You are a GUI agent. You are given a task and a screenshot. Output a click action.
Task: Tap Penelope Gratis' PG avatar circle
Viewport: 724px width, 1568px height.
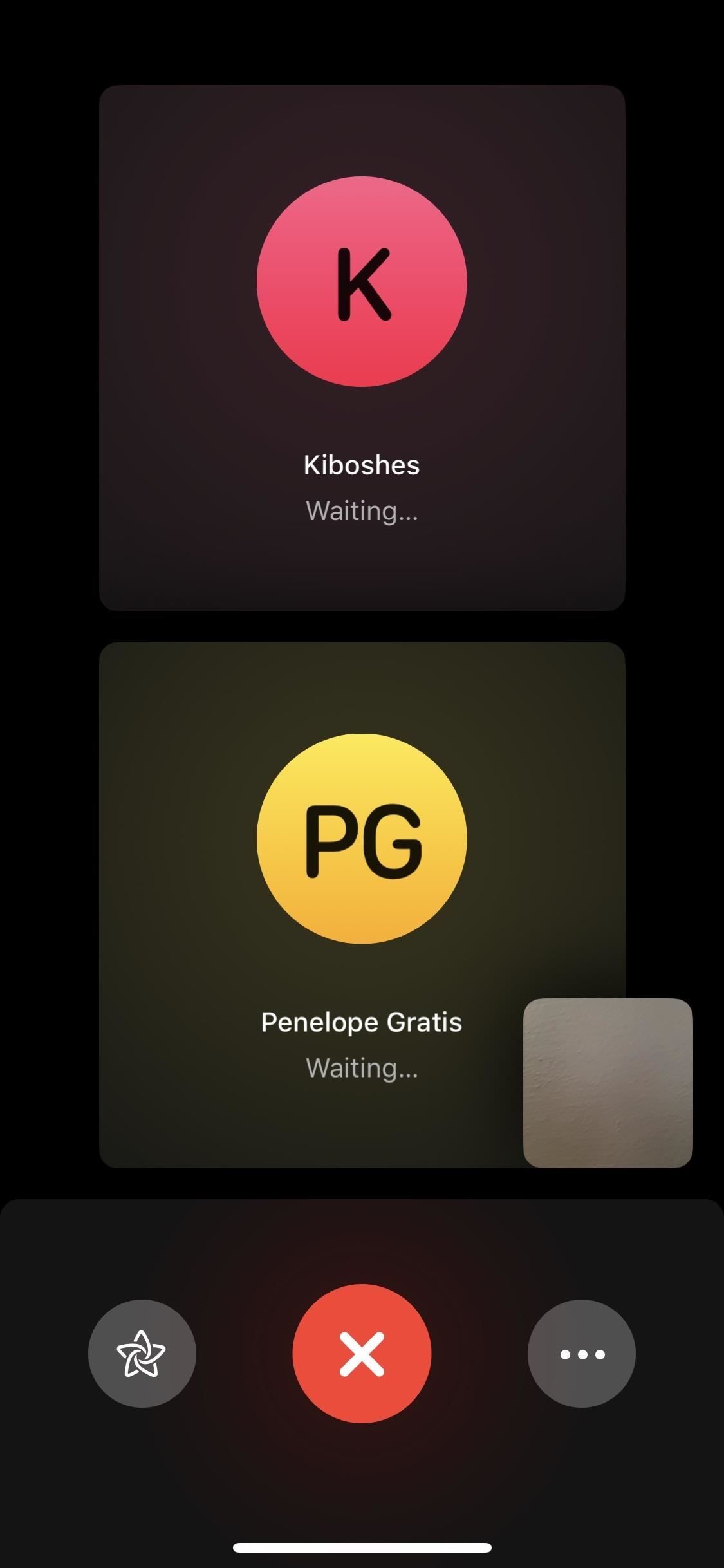coord(362,838)
